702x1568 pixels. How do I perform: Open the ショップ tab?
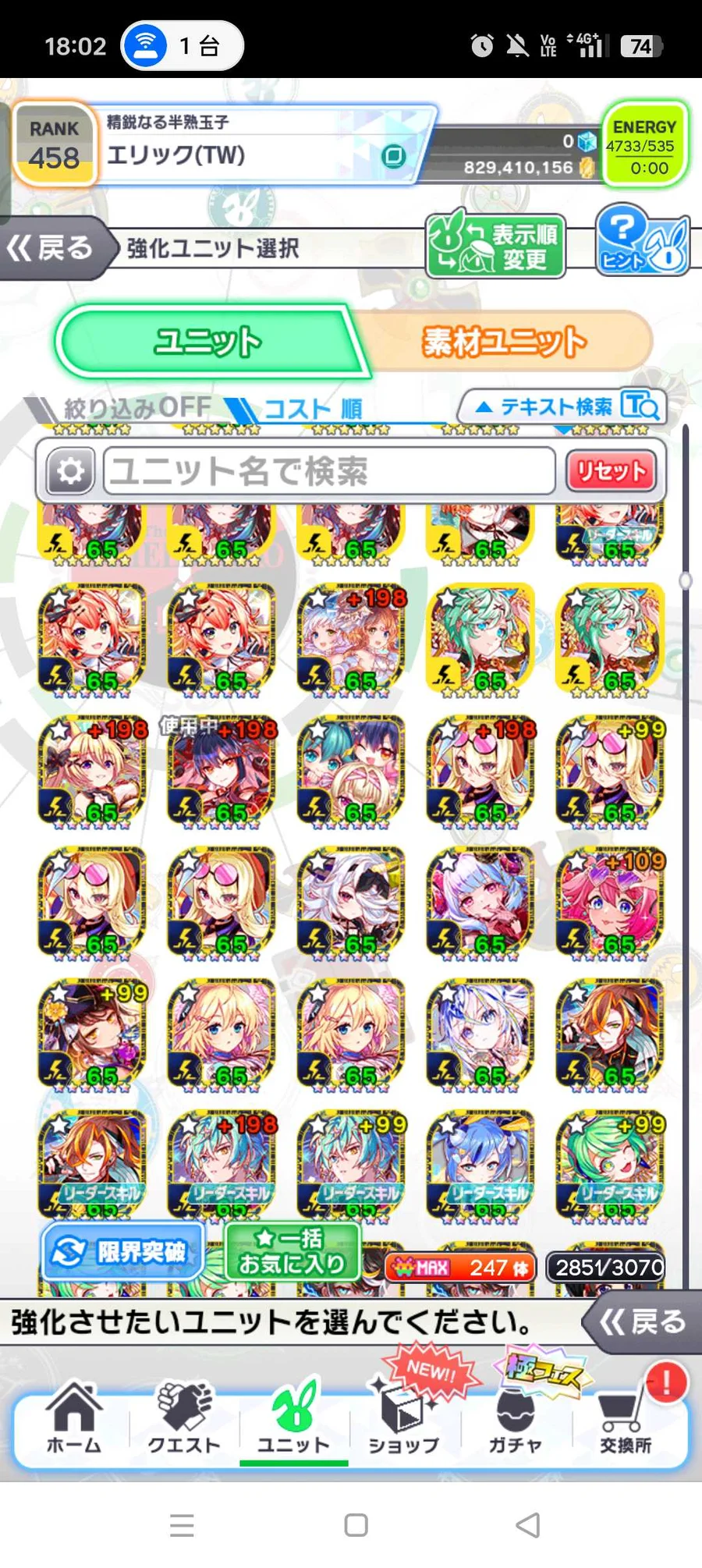403,1418
